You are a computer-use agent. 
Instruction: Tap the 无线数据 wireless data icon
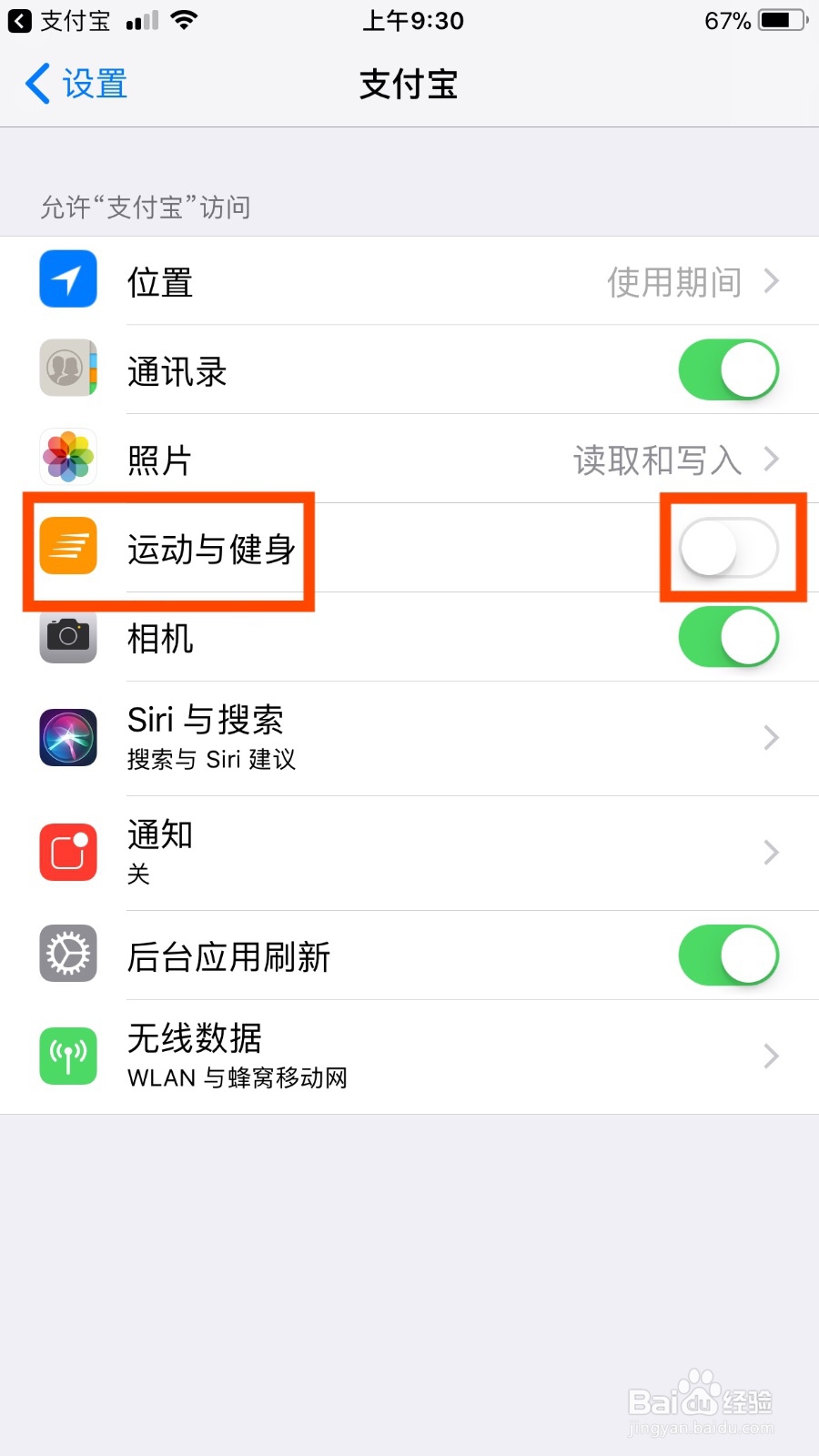tap(67, 1055)
